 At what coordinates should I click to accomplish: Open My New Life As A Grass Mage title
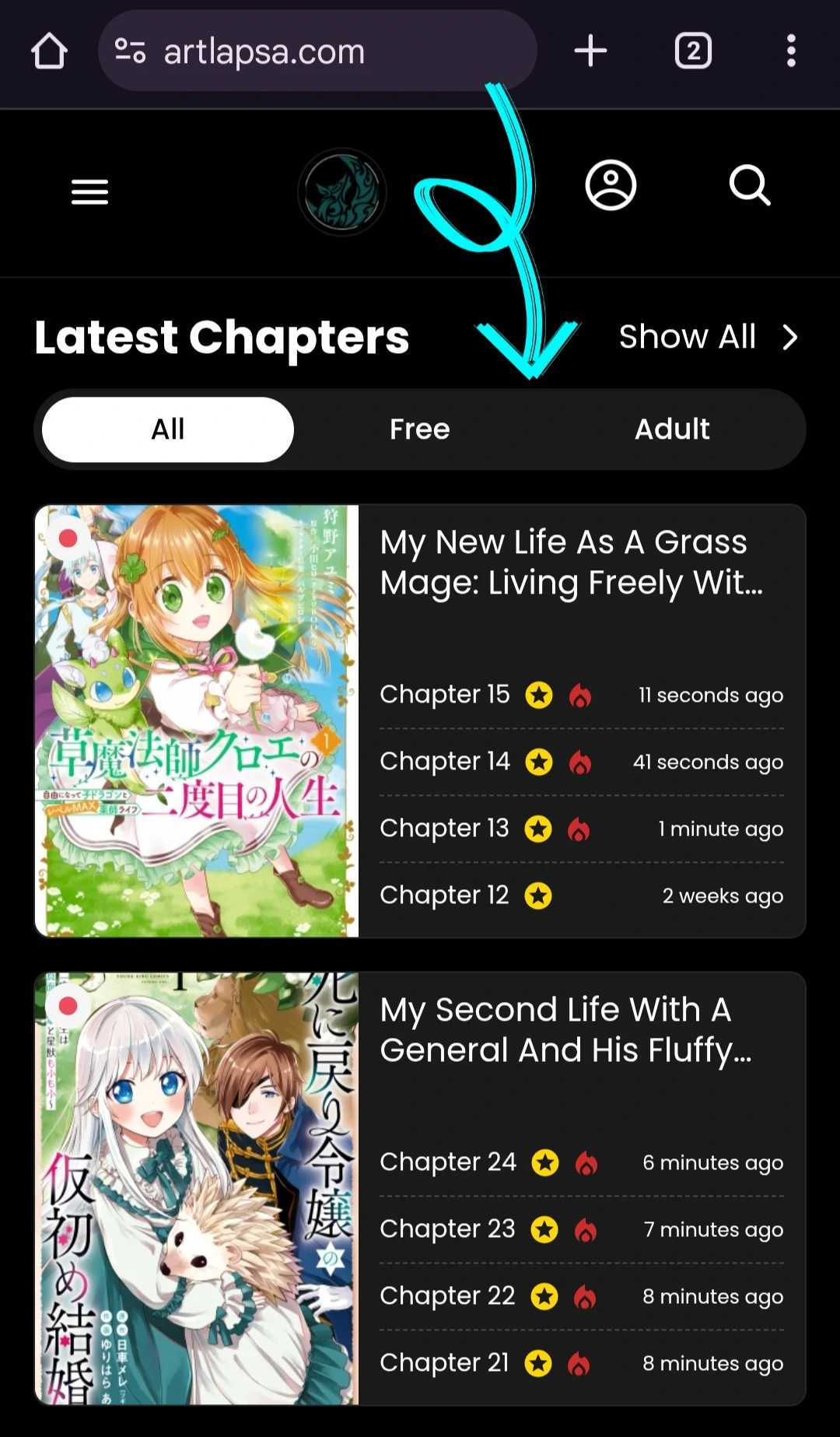coord(571,562)
